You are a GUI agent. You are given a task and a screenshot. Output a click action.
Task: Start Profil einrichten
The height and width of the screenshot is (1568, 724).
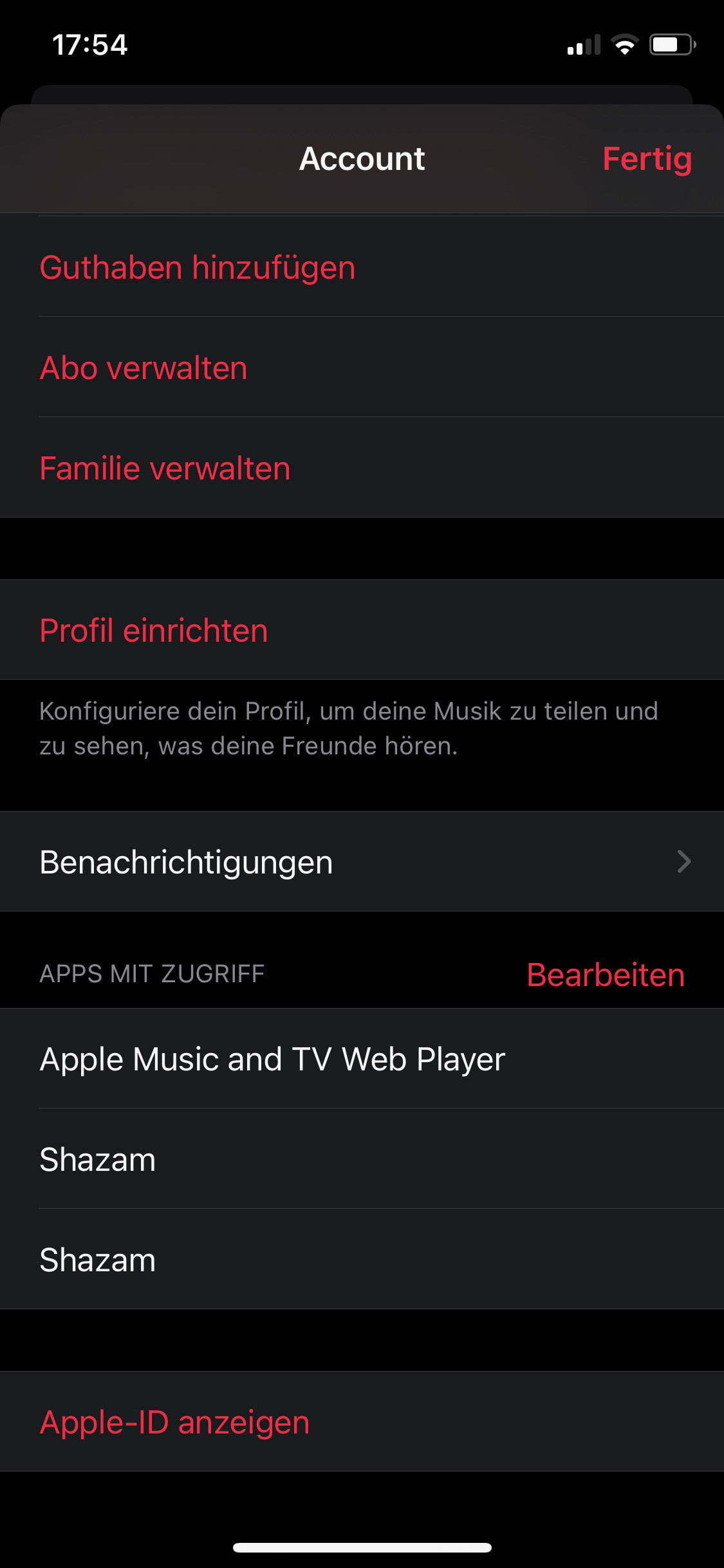[x=154, y=631]
